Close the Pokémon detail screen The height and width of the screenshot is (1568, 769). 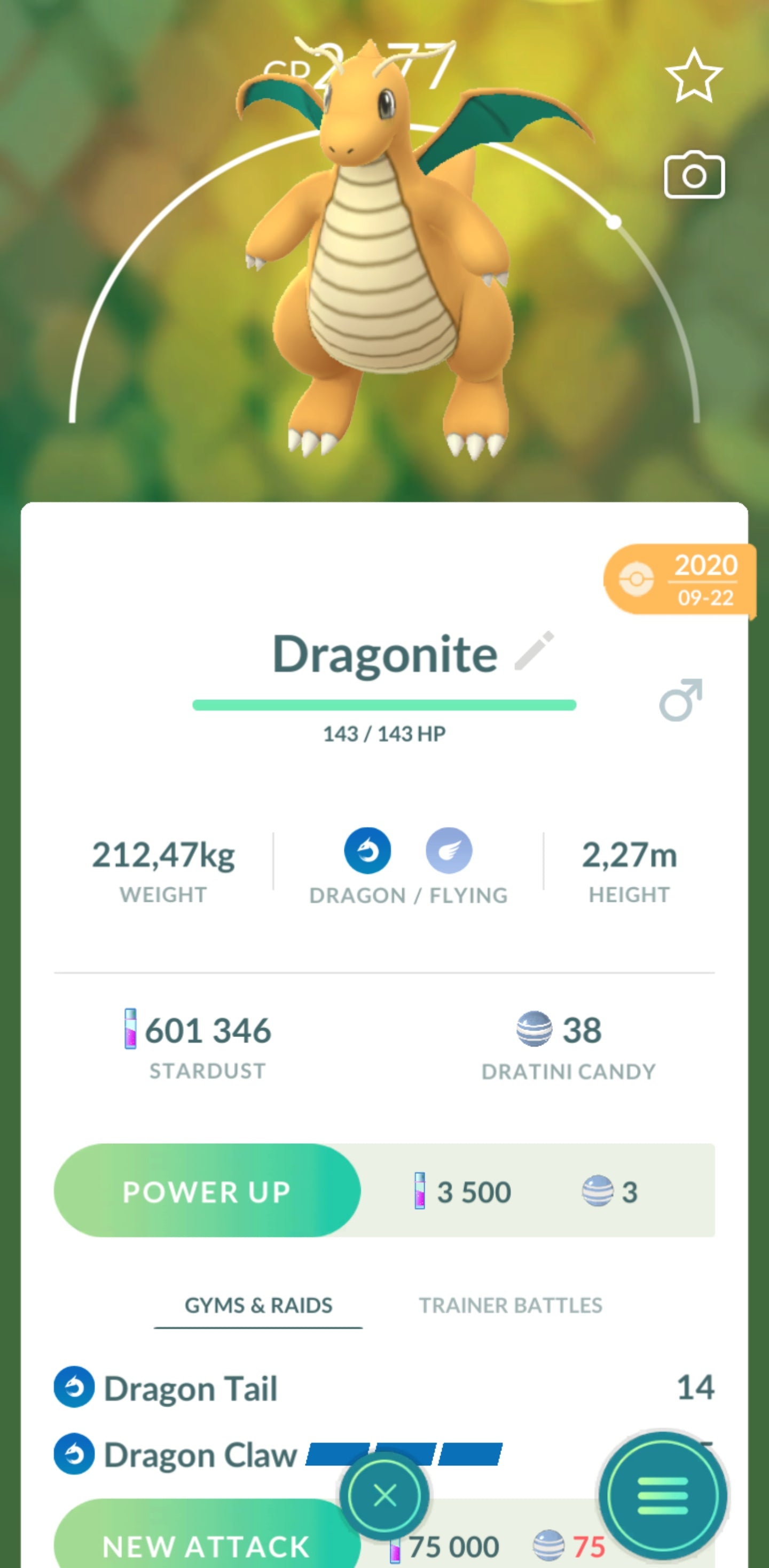tap(384, 1495)
